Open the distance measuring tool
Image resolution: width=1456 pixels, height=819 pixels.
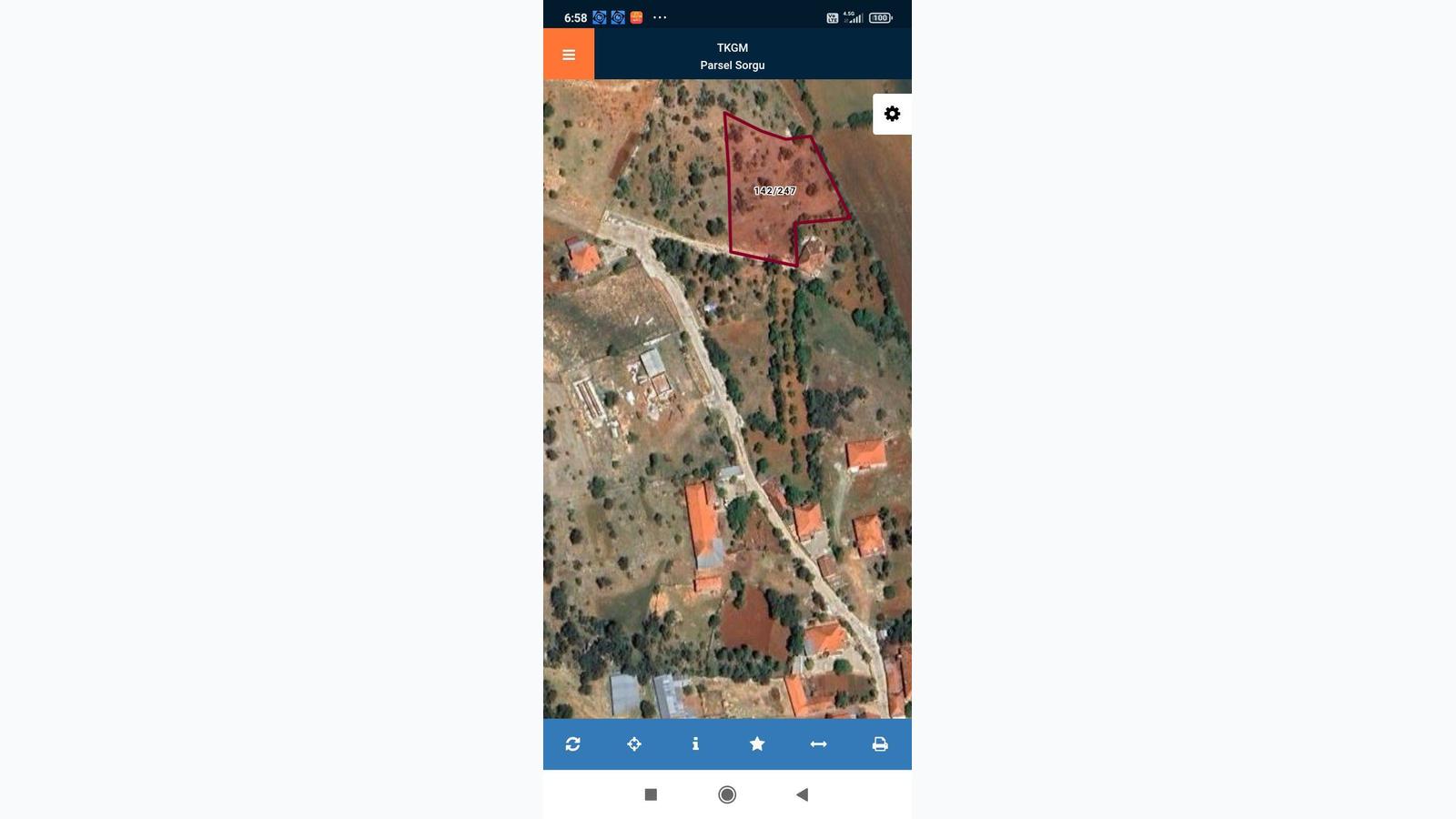[818, 744]
